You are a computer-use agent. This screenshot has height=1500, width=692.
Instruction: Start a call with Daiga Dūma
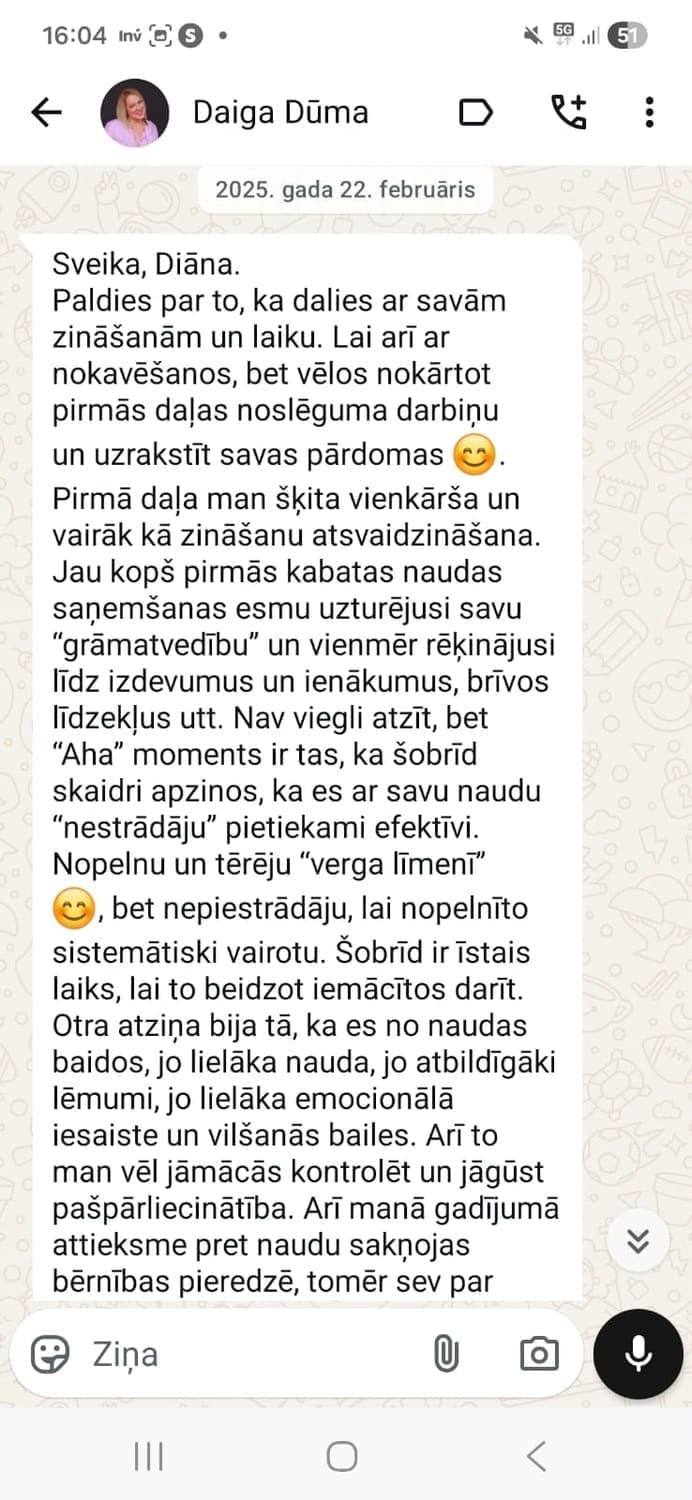(x=569, y=113)
